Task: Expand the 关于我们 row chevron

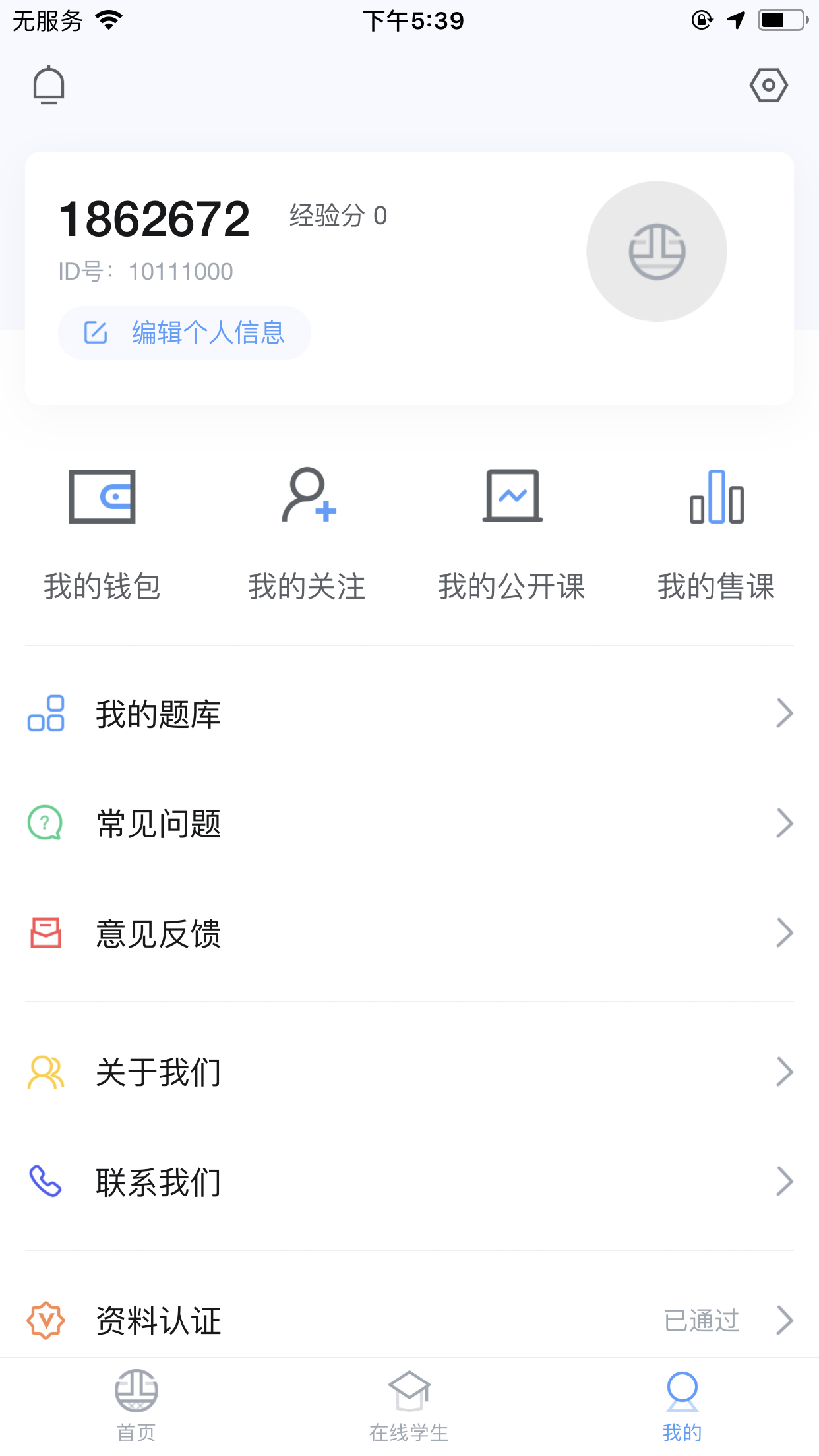Action: [784, 1072]
